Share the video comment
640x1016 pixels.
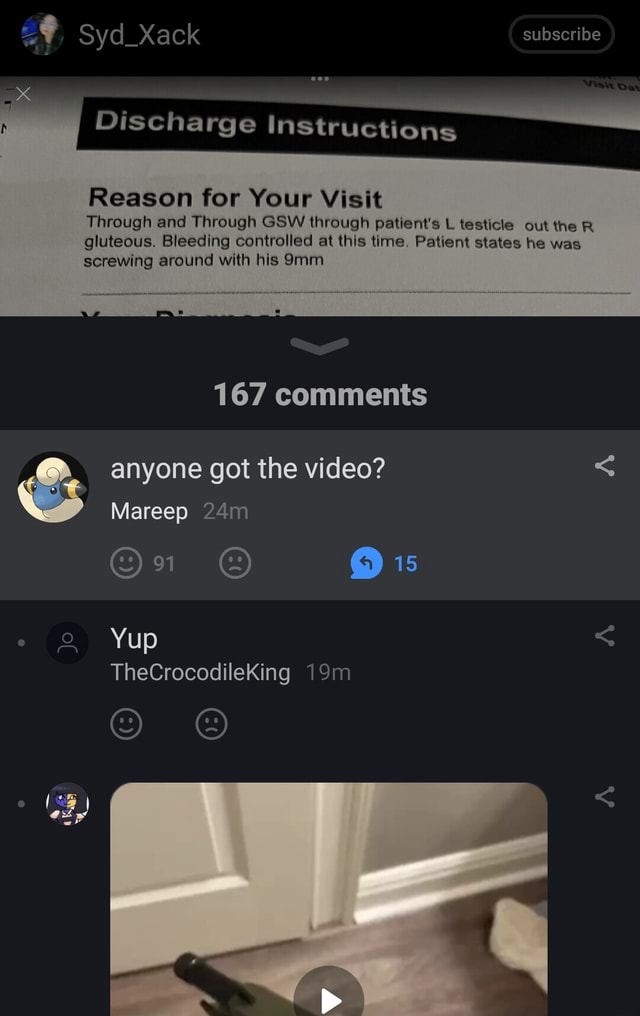click(604, 796)
